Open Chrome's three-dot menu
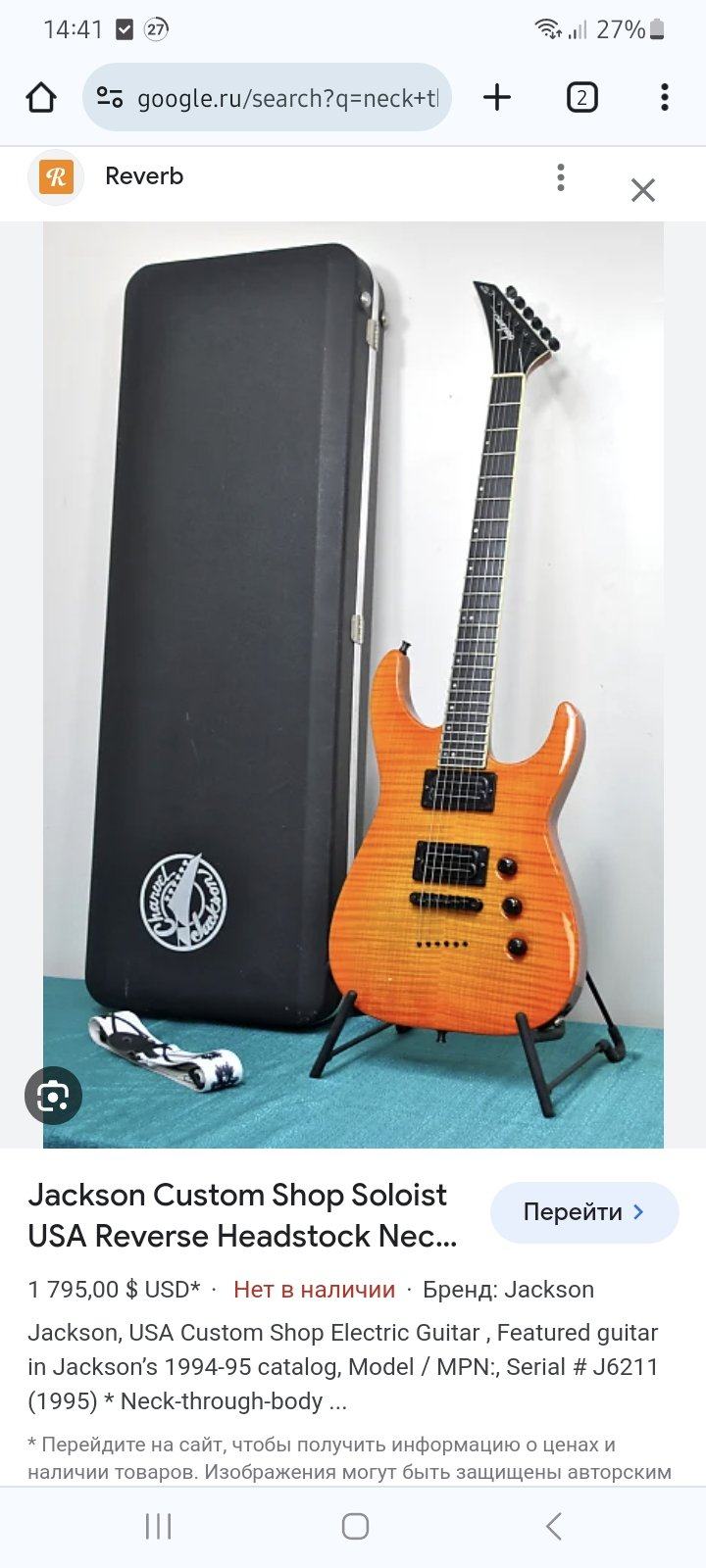Image resolution: width=706 pixels, height=1568 pixels. click(x=665, y=97)
